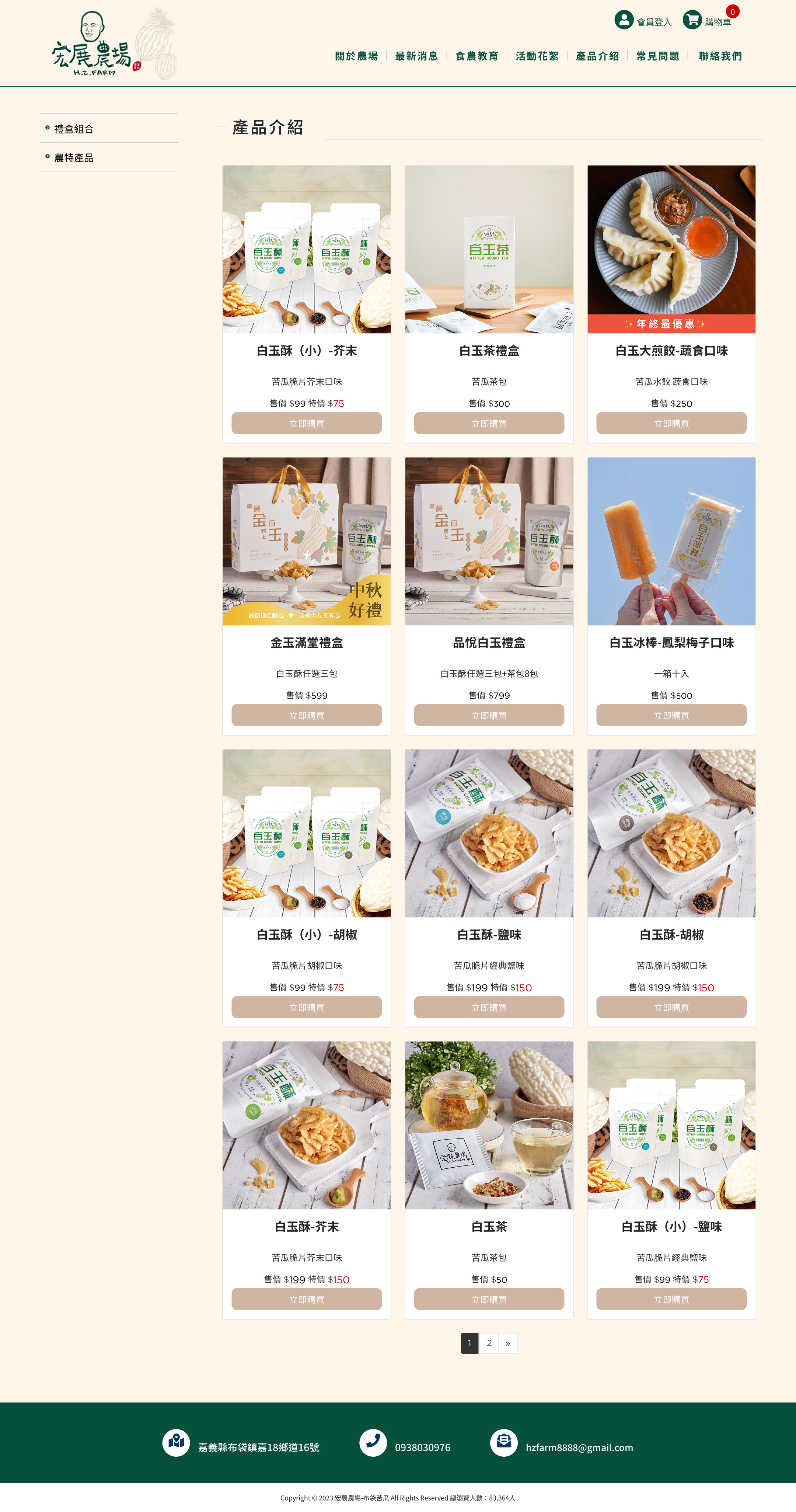Open 白玉冰棒-鳳梨梅子口味 product image
Image resolution: width=796 pixels, height=1512 pixels.
pyautogui.click(x=671, y=541)
